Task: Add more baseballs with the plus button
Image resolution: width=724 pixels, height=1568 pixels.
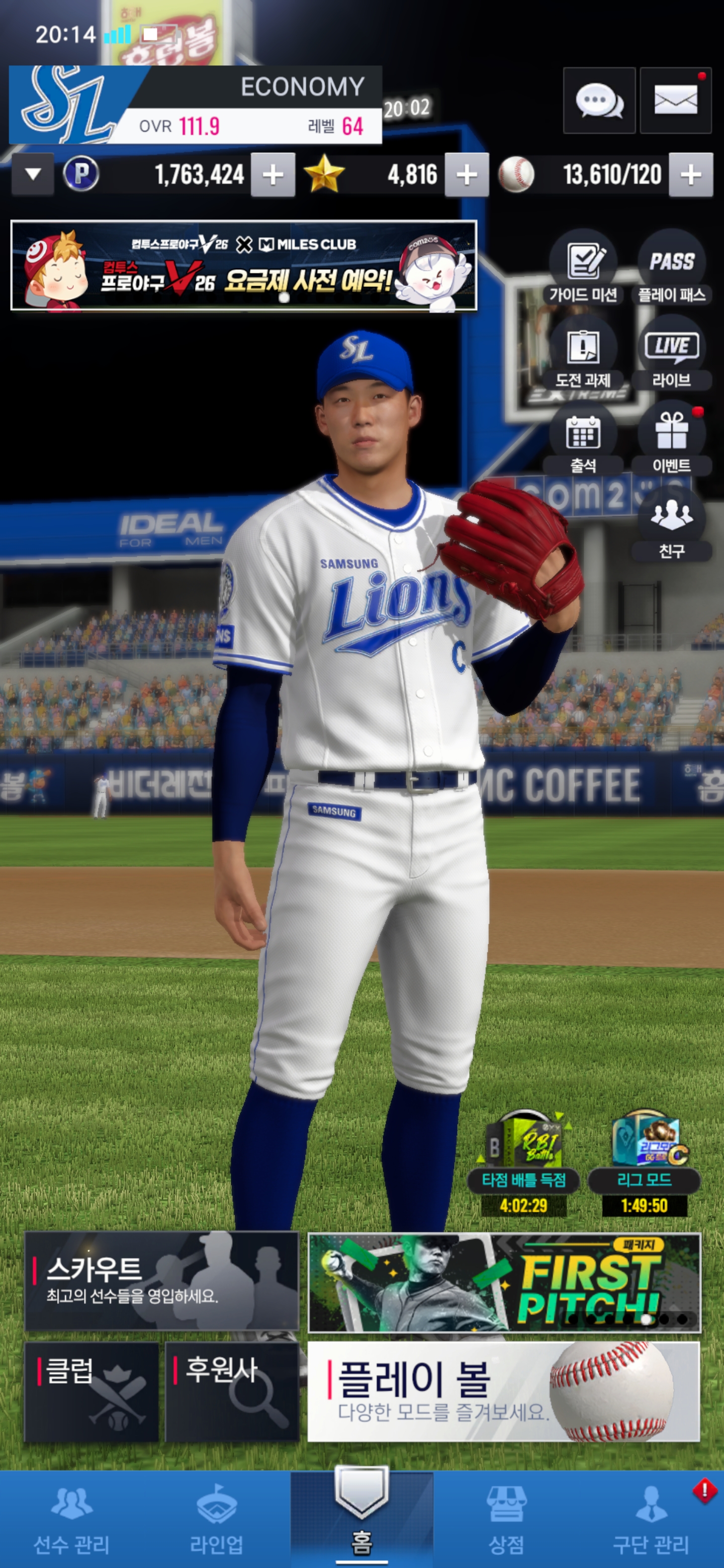Action: click(x=690, y=175)
